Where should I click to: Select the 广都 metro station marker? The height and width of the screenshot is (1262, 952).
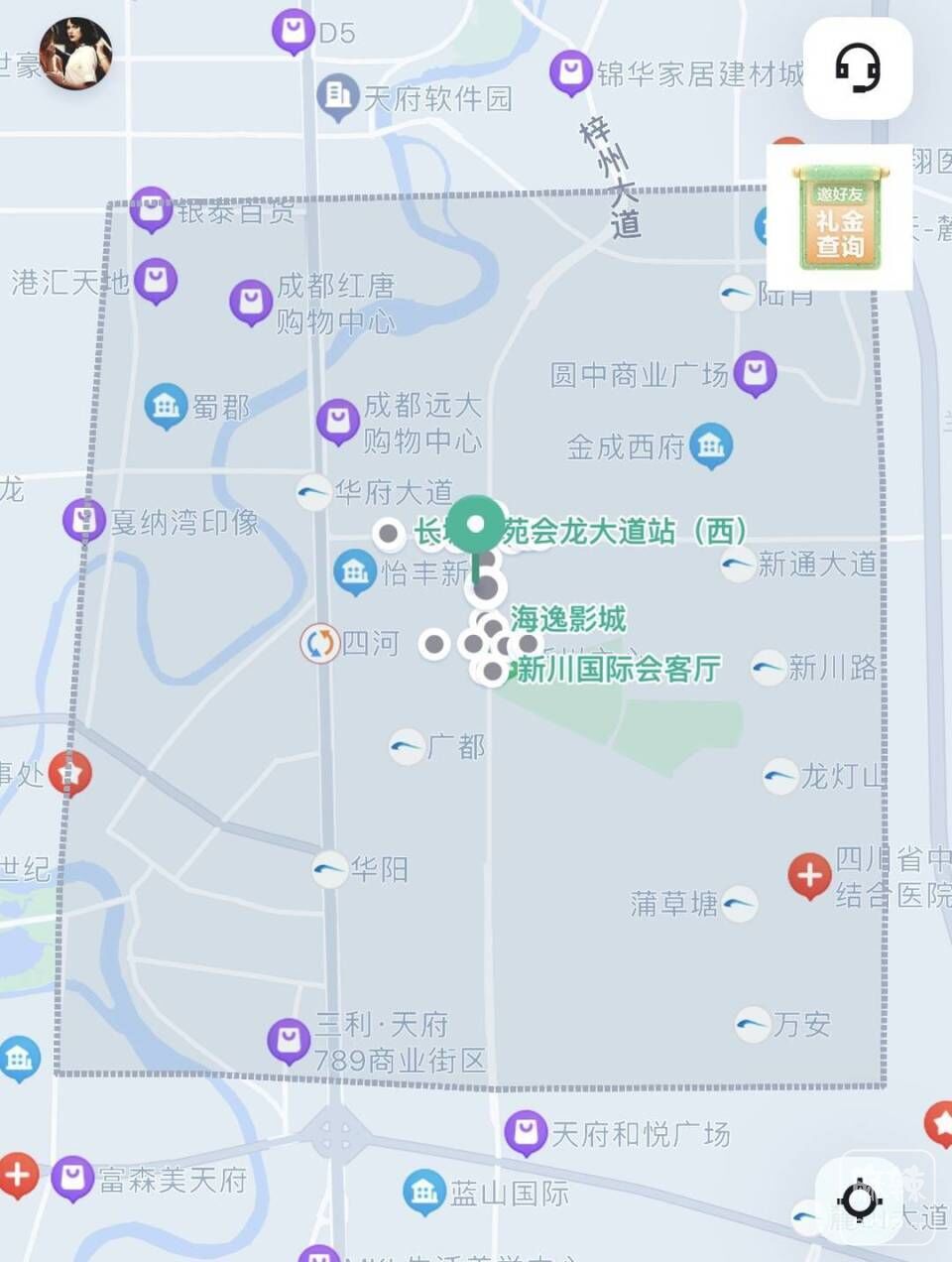point(407,746)
